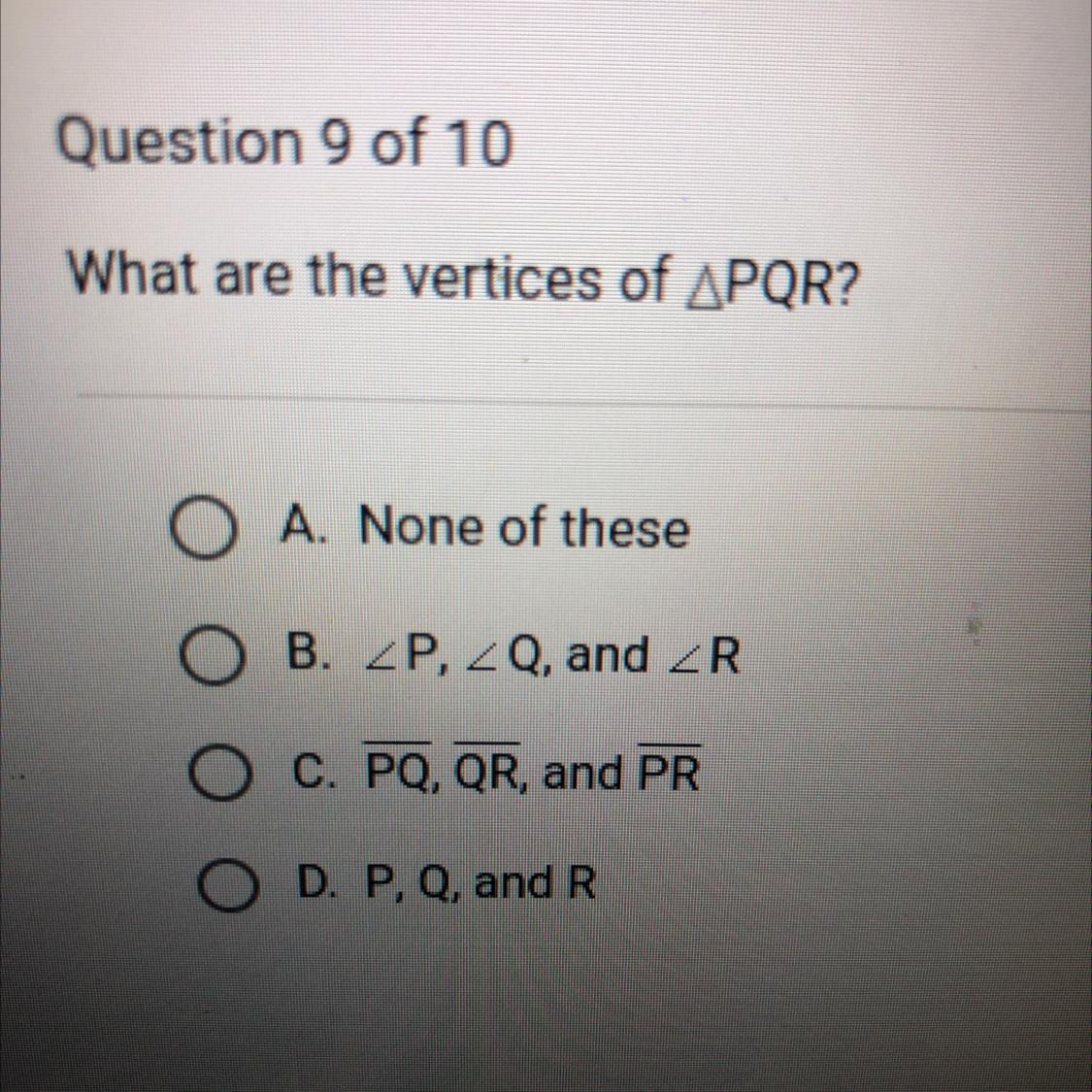Image resolution: width=1092 pixels, height=1092 pixels.
Task: Mark answer D. P, Q, and R
Action: click(x=229, y=887)
